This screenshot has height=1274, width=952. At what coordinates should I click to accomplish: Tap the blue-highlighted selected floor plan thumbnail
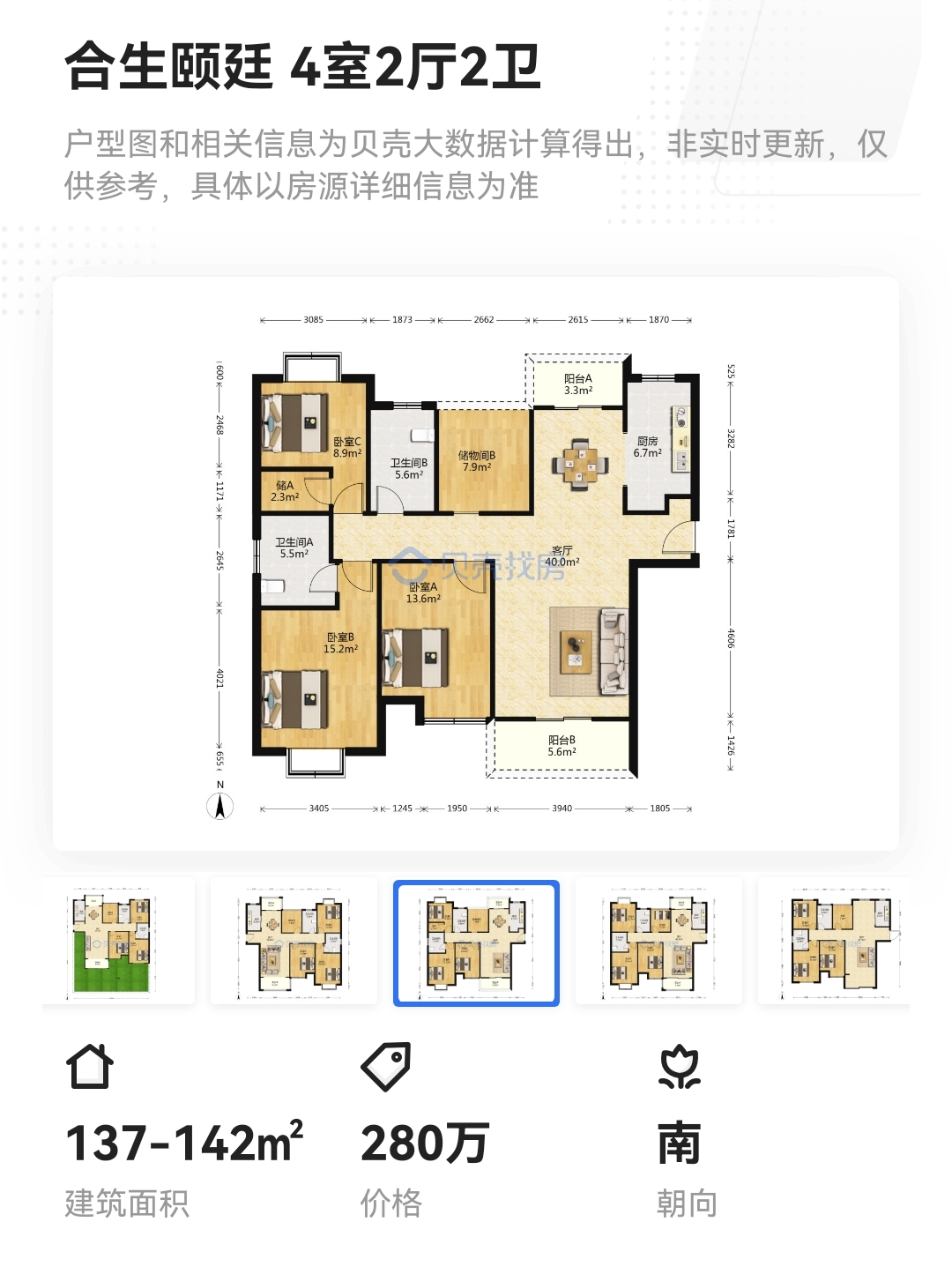pos(476,942)
